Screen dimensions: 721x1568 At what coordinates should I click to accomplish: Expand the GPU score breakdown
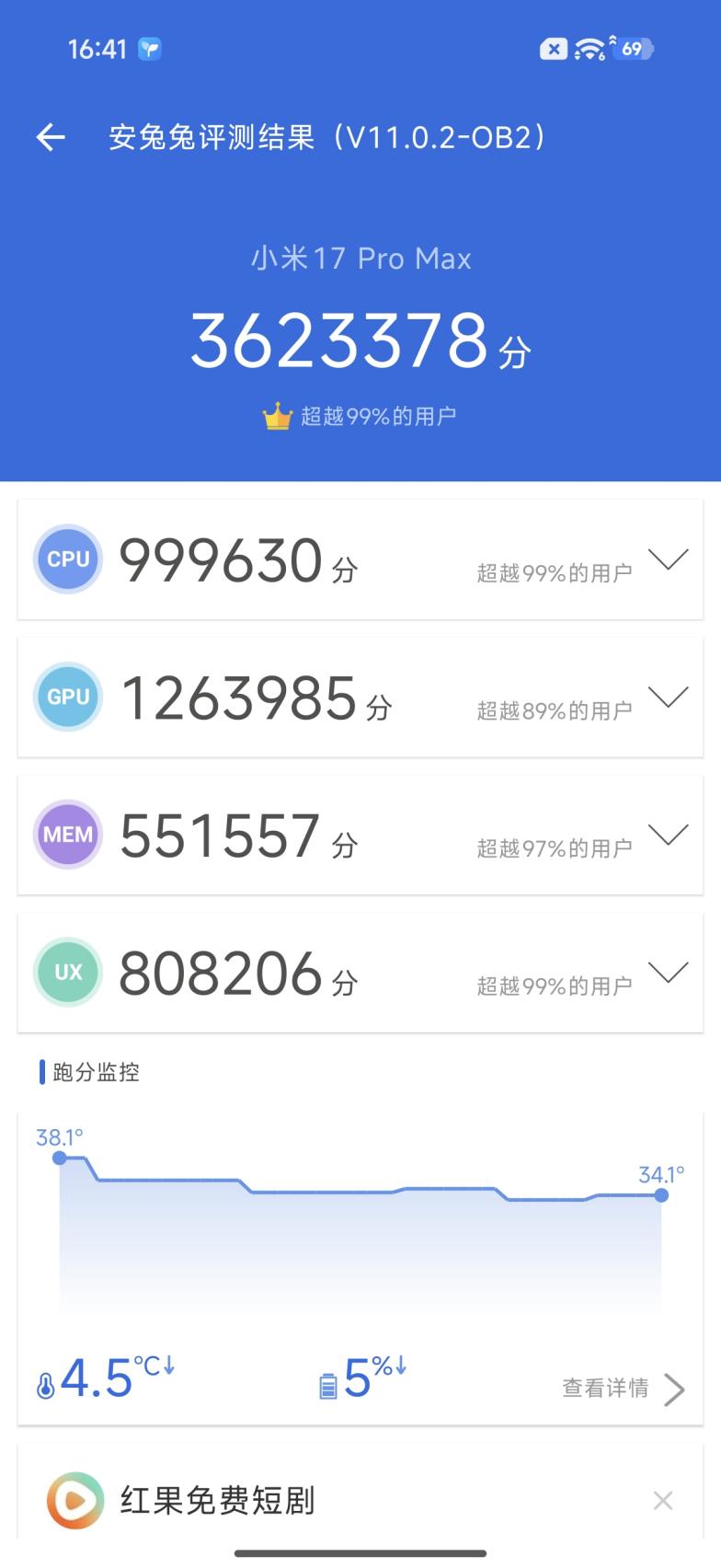pos(668,698)
